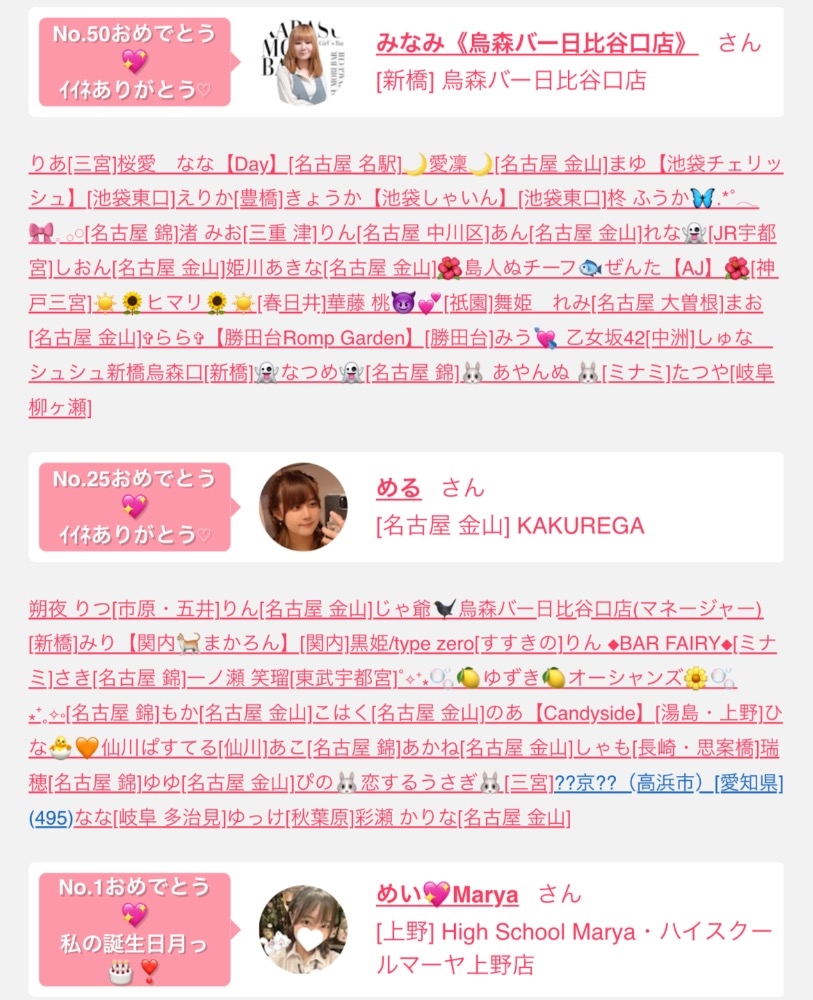This screenshot has height=1000, width=813.
Task: Open 朔夜 りつ[市原・五井] link
Action: coord(124,609)
